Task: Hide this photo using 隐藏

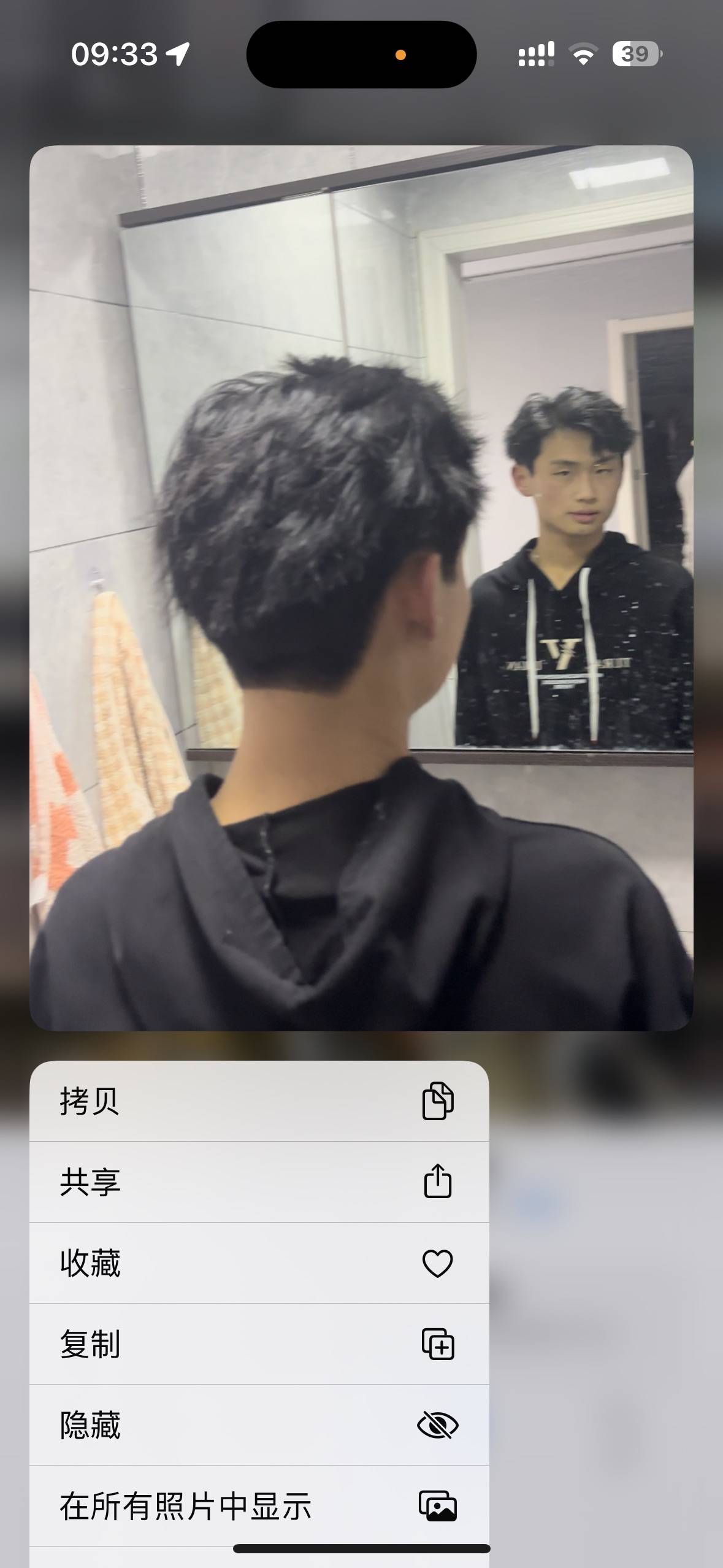Action: [x=259, y=1425]
